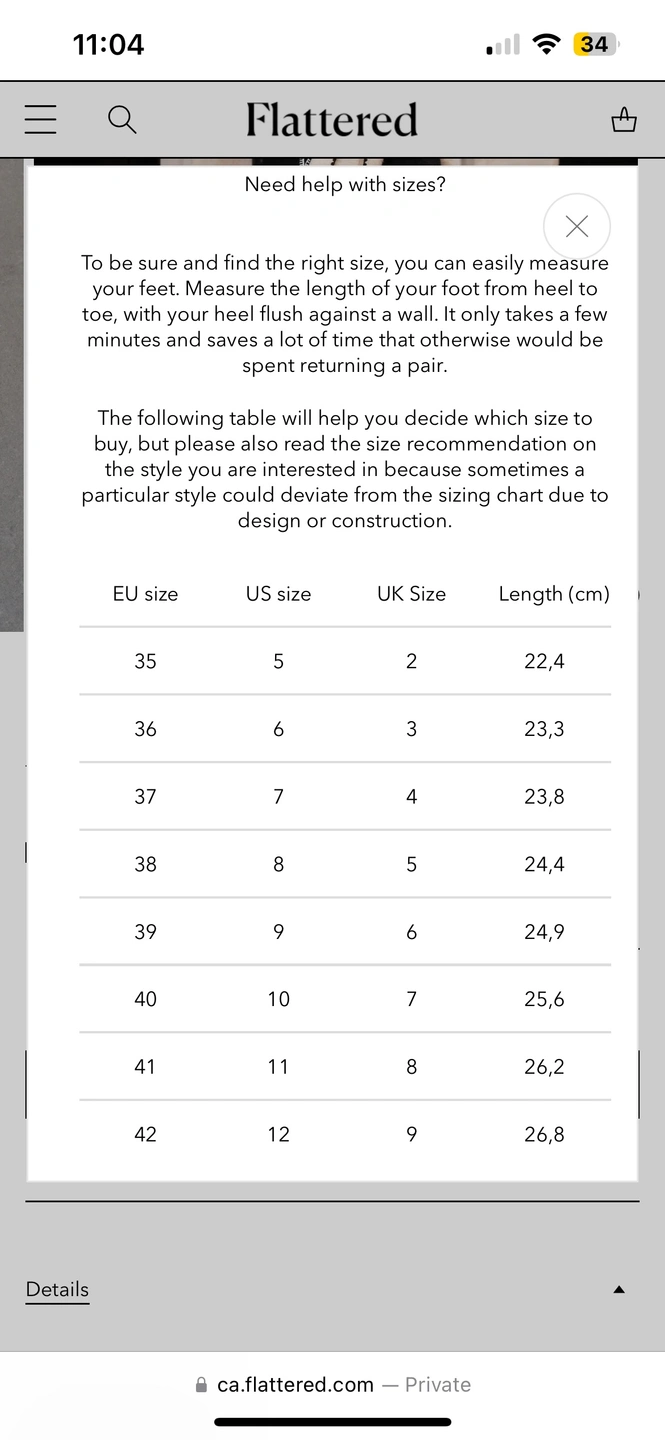
Task: Open the hamburger menu
Action: tap(41, 120)
